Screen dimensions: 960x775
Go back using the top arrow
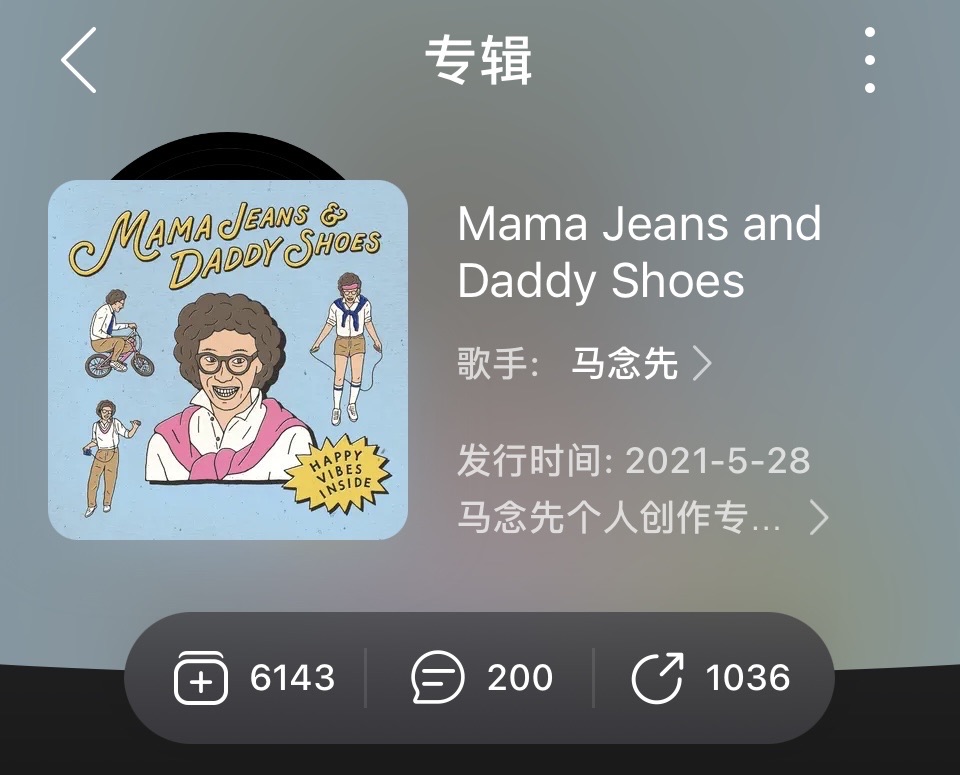tap(79, 61)
